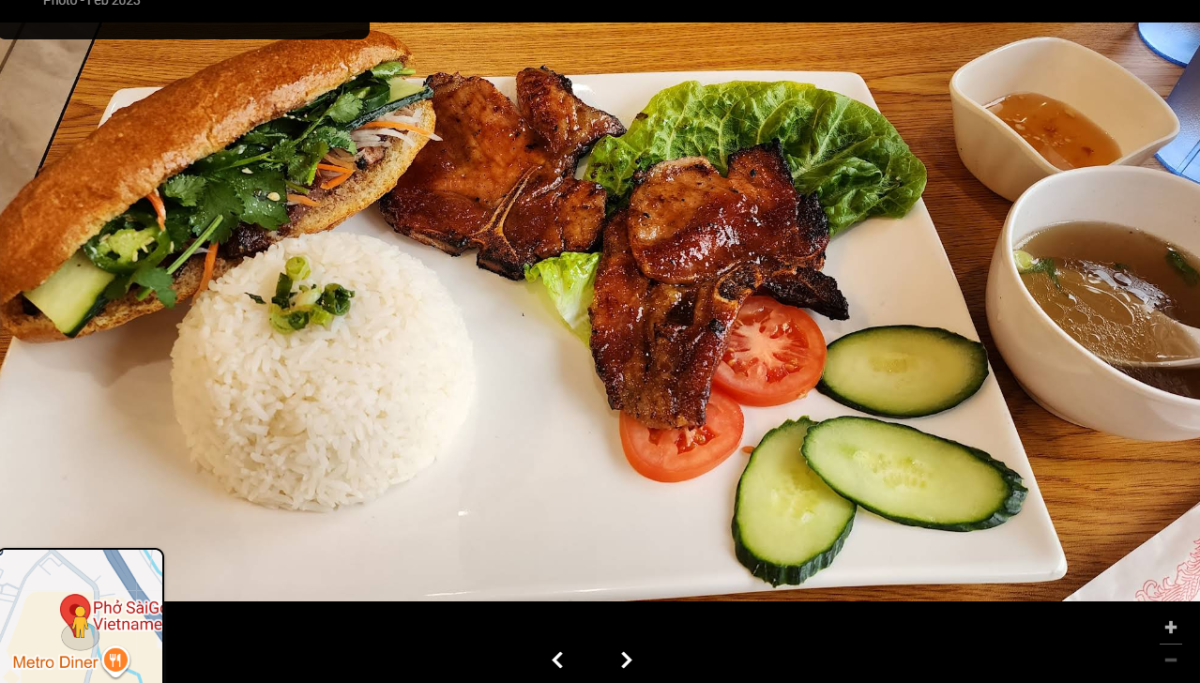This screenshot has height=683, width=1200.
Task: Go to the previous photo
Action: pyautogui.click(x=558, y=660)
